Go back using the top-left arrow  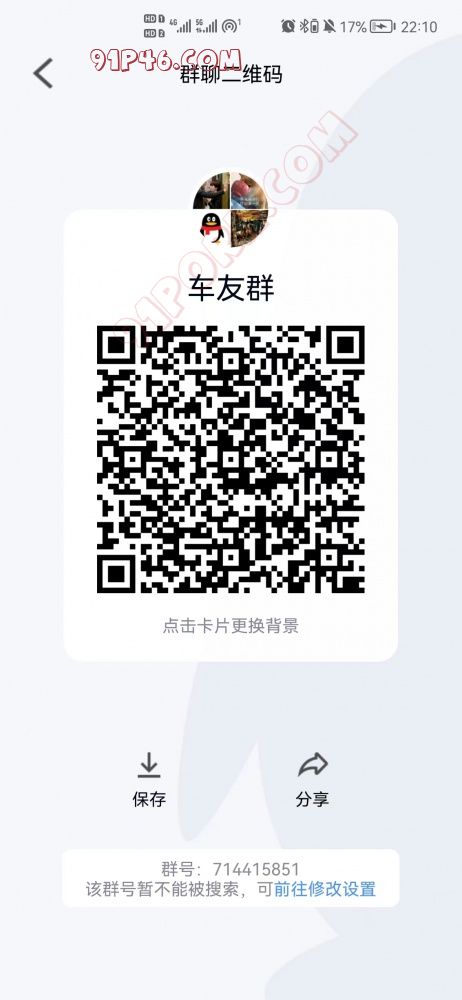pos(43,73)
